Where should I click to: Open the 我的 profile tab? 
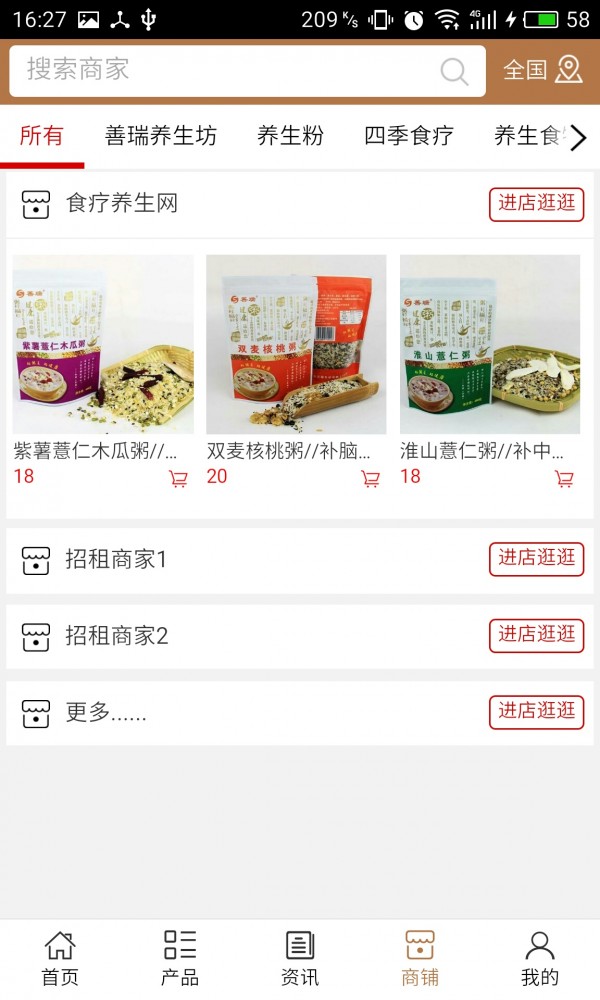pos(540,958)
